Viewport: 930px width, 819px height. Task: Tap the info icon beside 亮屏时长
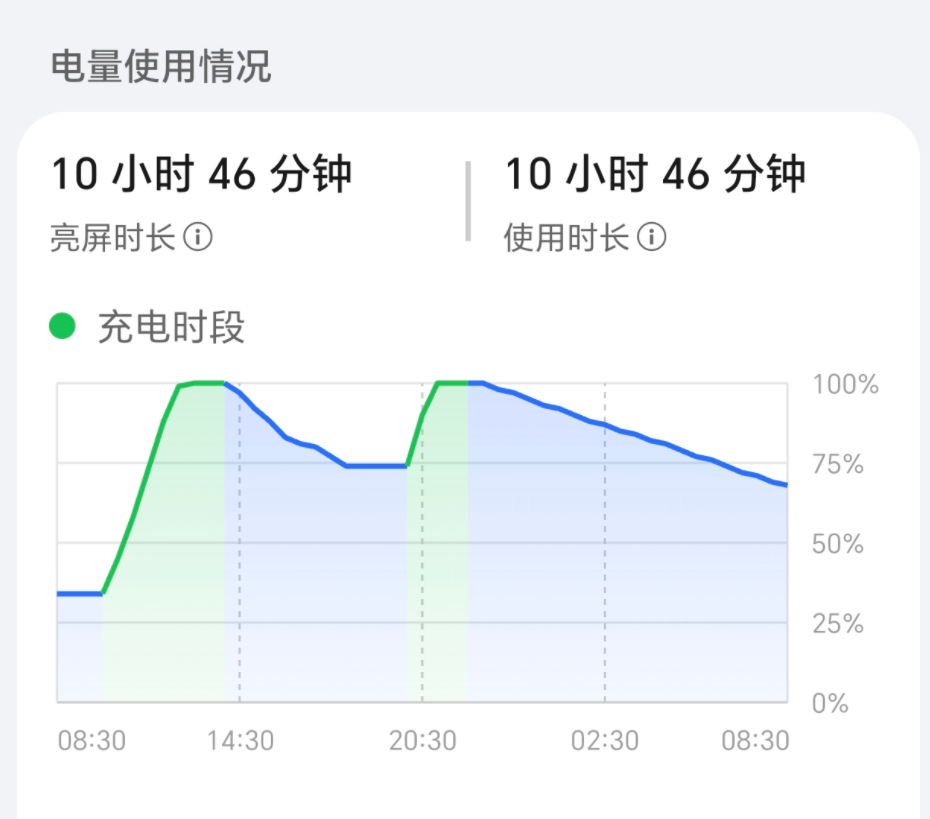(199, 238)
